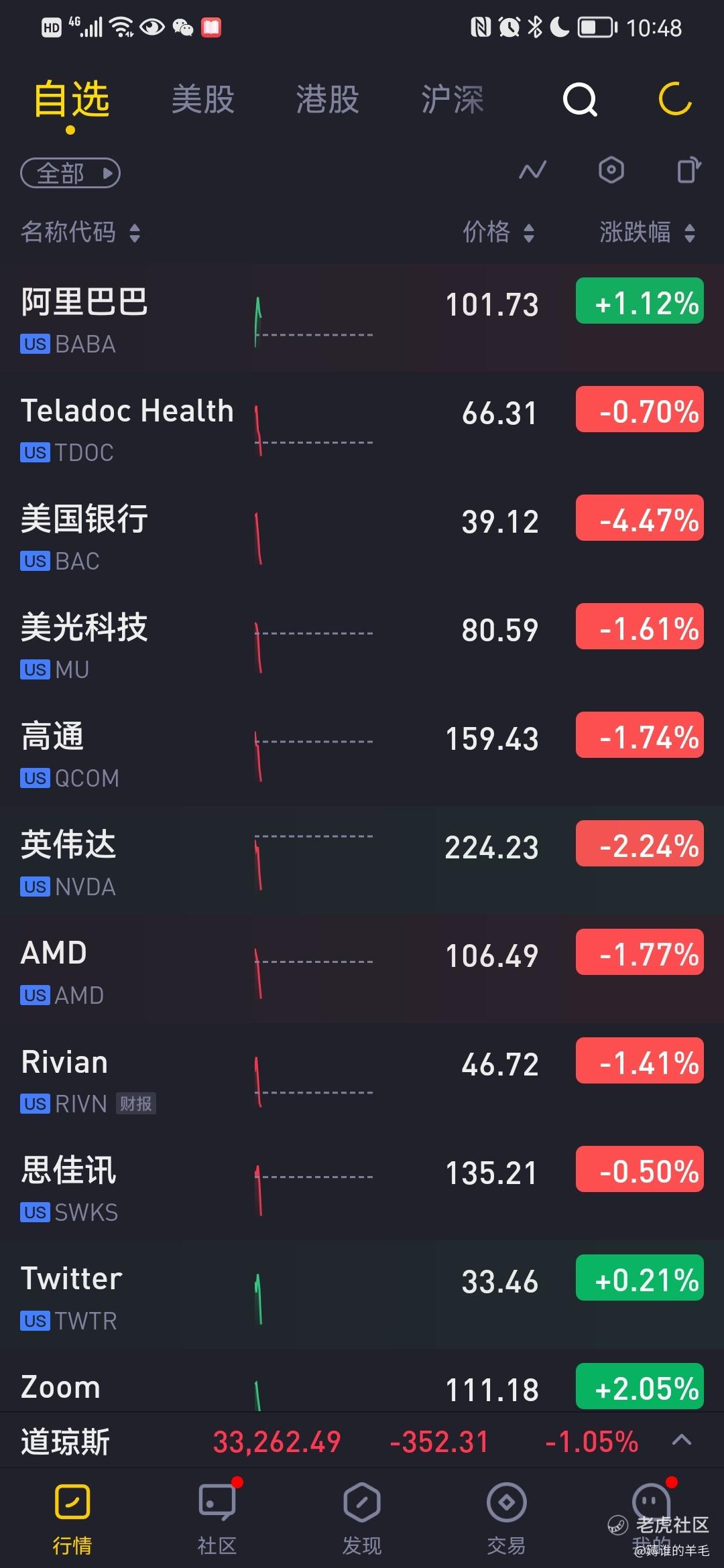This screenshot has height=1568, width=724.
Task: Tap the yellow refresh circle icon
Action: [674, 99]
